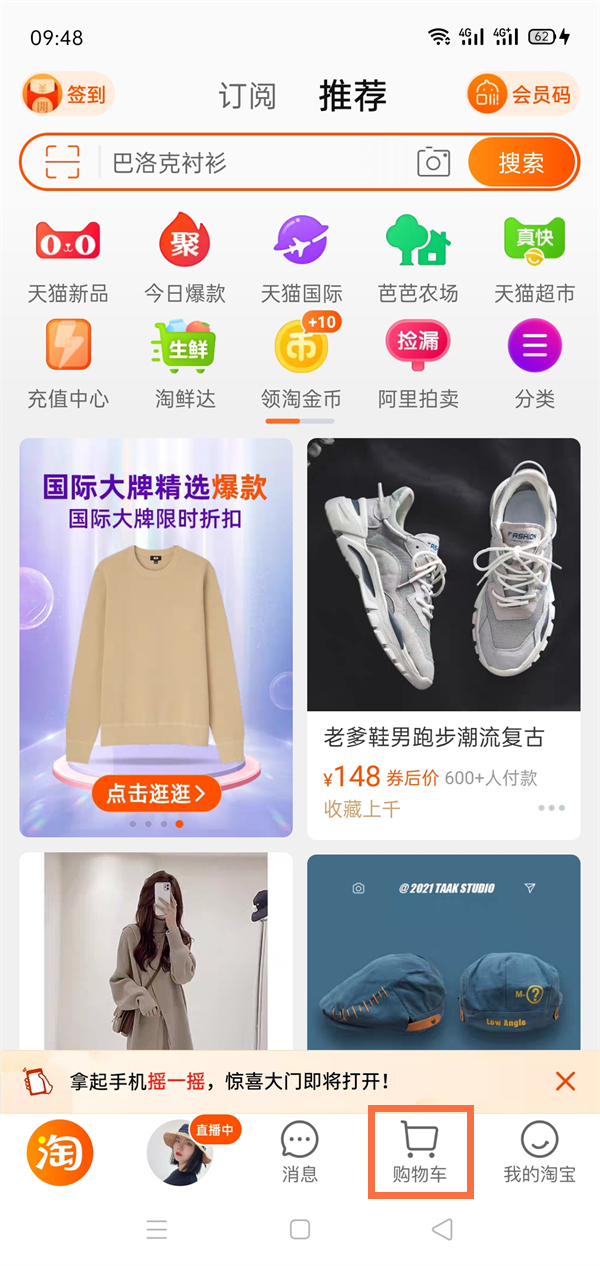This screenshot has width=600, height=1266.
Task: Switch to the 订阅 tab
Action: (x=247, y=96)
